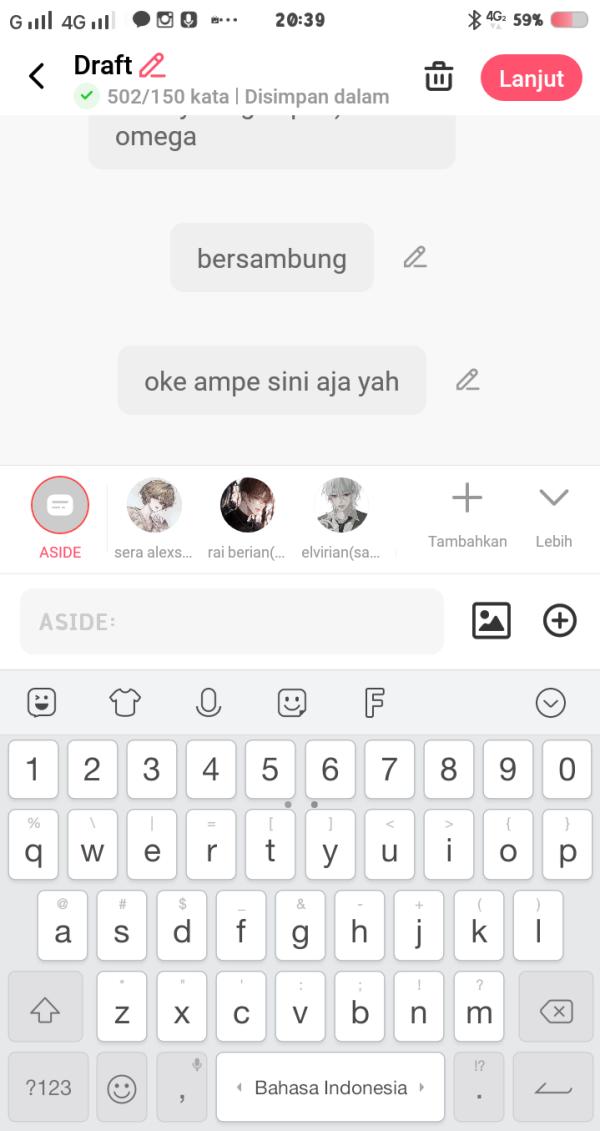The image size is (600, 1131).
Task: Choose character rai berian
Action: point(247,506)
